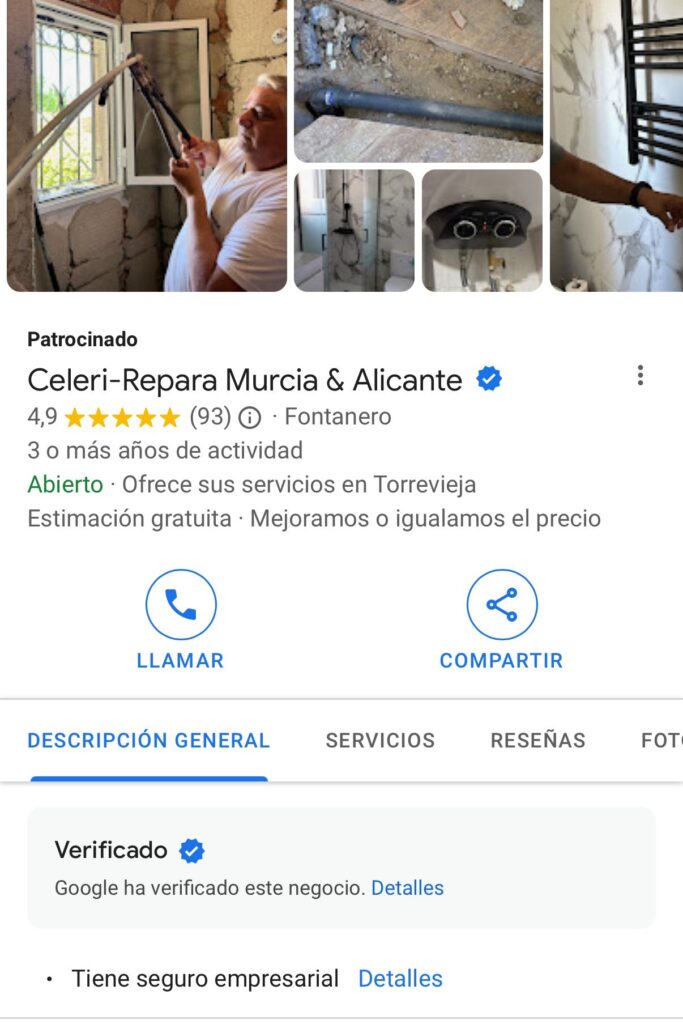683x1024 pixels.
Task: Open Detalles for the business insurance
Action: pyautogui.click(x=400, y=979)
